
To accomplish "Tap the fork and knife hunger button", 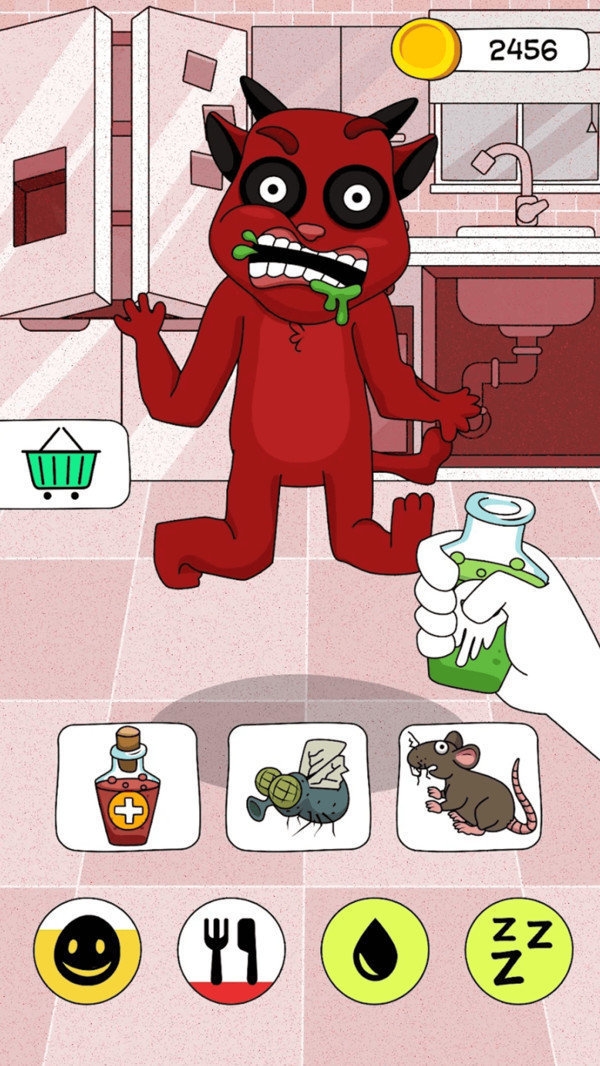I will (x=231, y=951).
